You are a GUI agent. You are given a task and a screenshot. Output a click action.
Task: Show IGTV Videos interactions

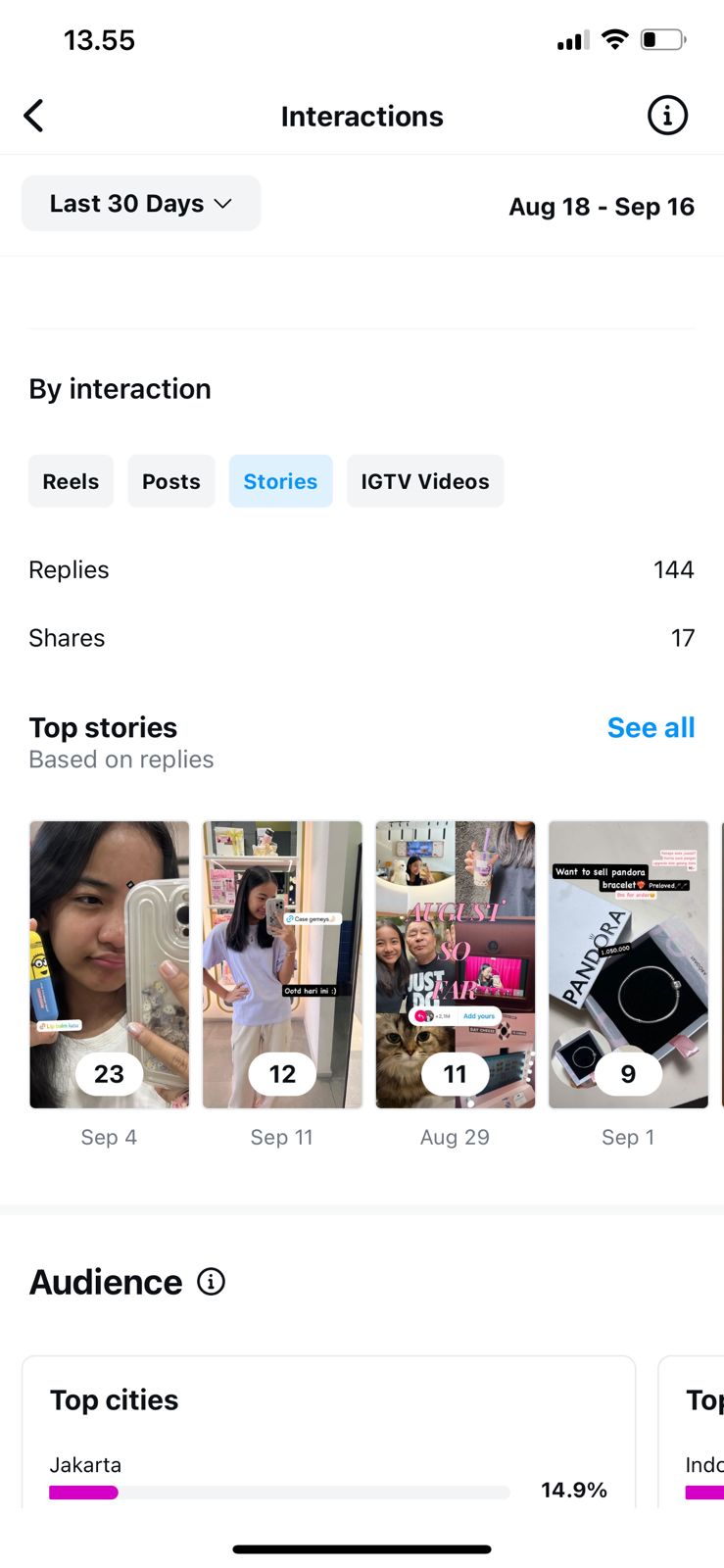(424, 481)
